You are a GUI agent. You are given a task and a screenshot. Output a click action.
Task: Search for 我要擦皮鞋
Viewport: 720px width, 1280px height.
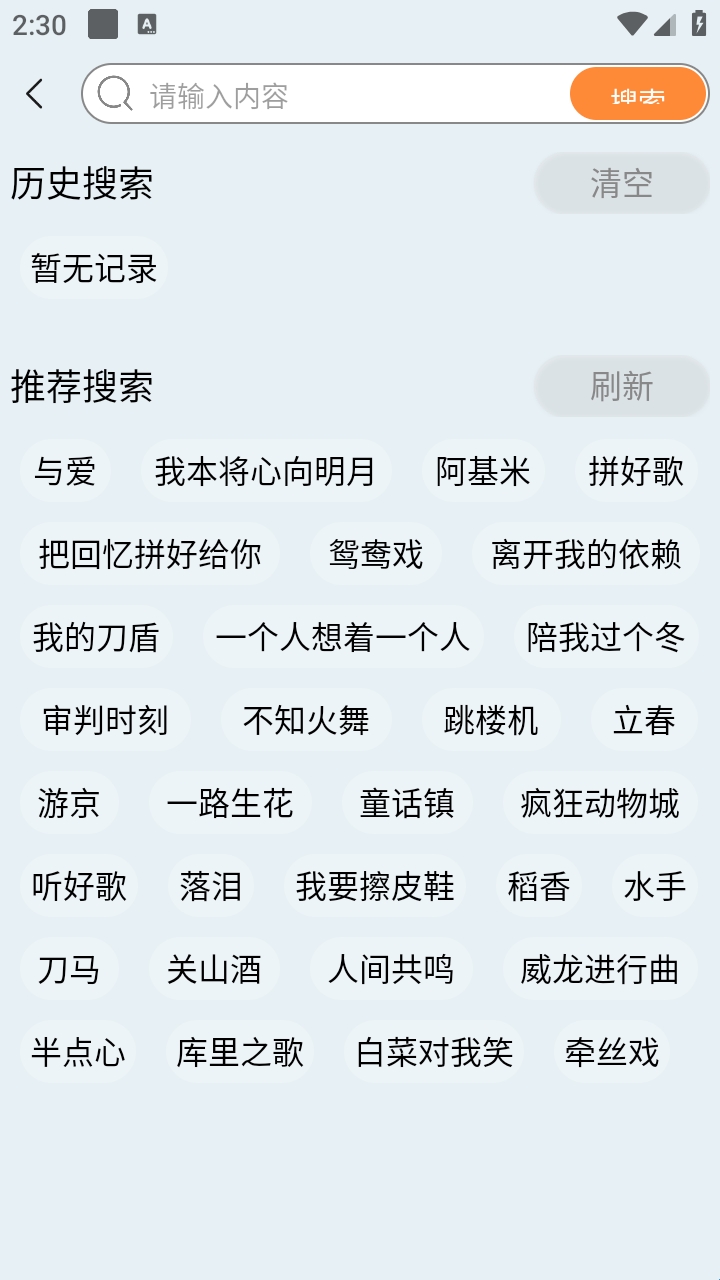[x=375, y=886]
